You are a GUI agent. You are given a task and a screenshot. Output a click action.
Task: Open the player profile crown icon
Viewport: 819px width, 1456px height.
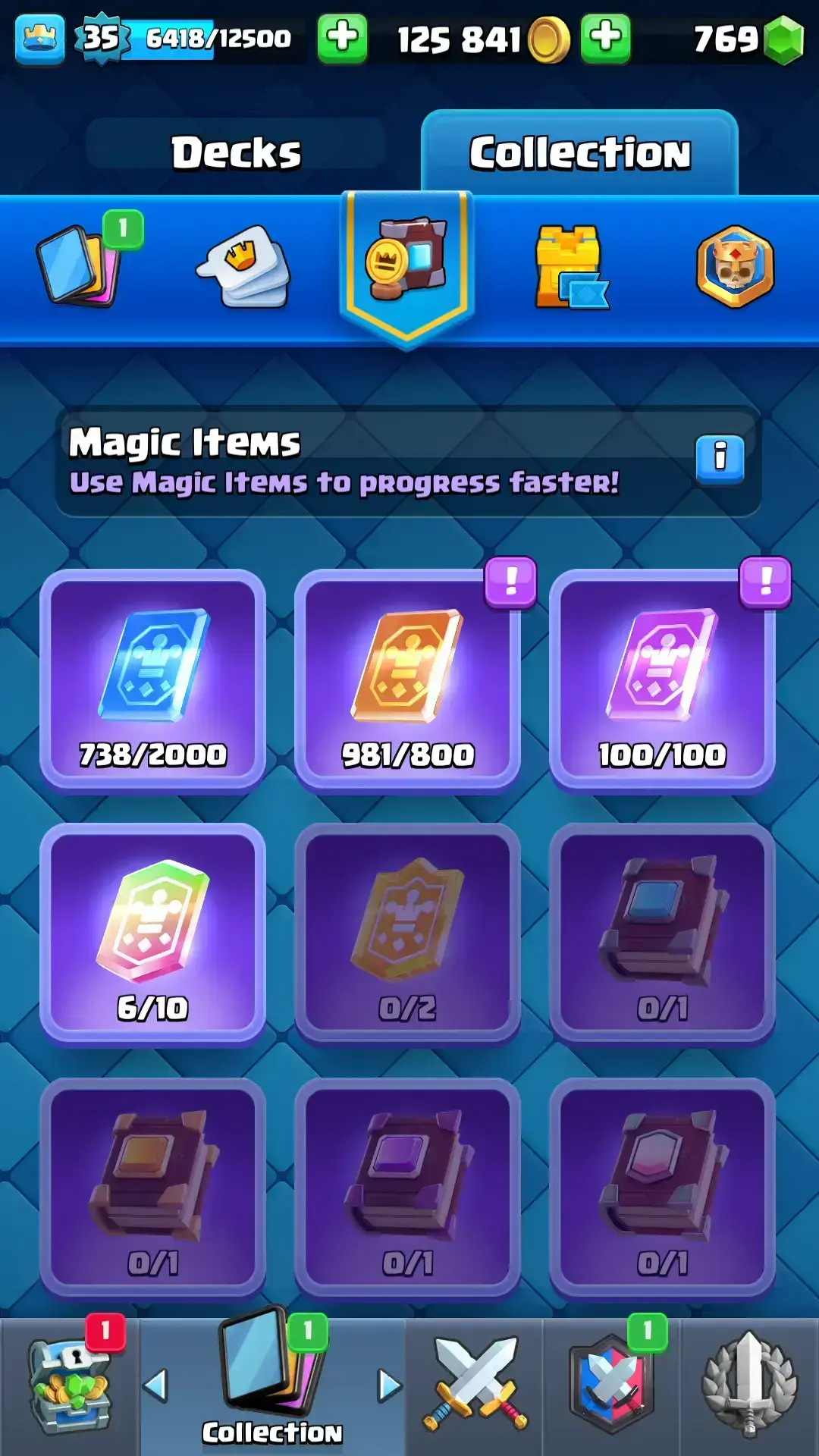click(39, 38)
